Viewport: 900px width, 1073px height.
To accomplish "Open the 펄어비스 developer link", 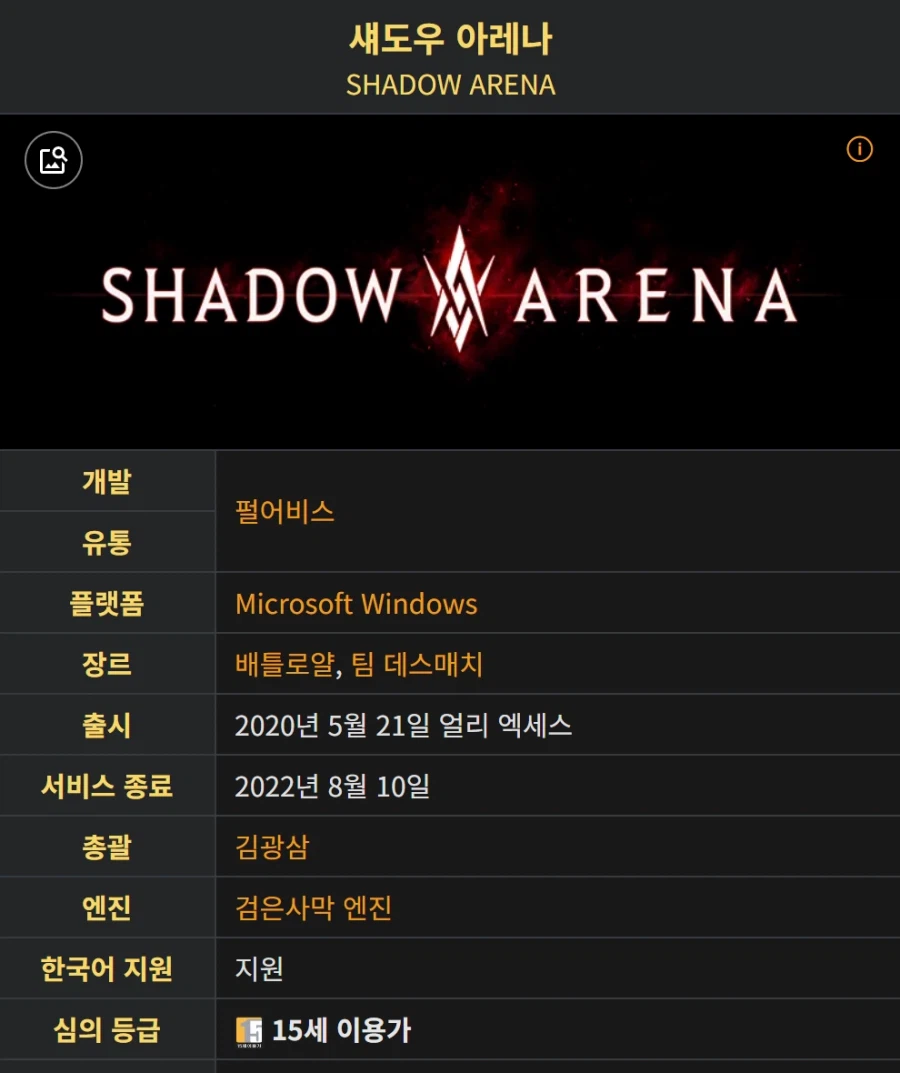I will click(284, 512).
